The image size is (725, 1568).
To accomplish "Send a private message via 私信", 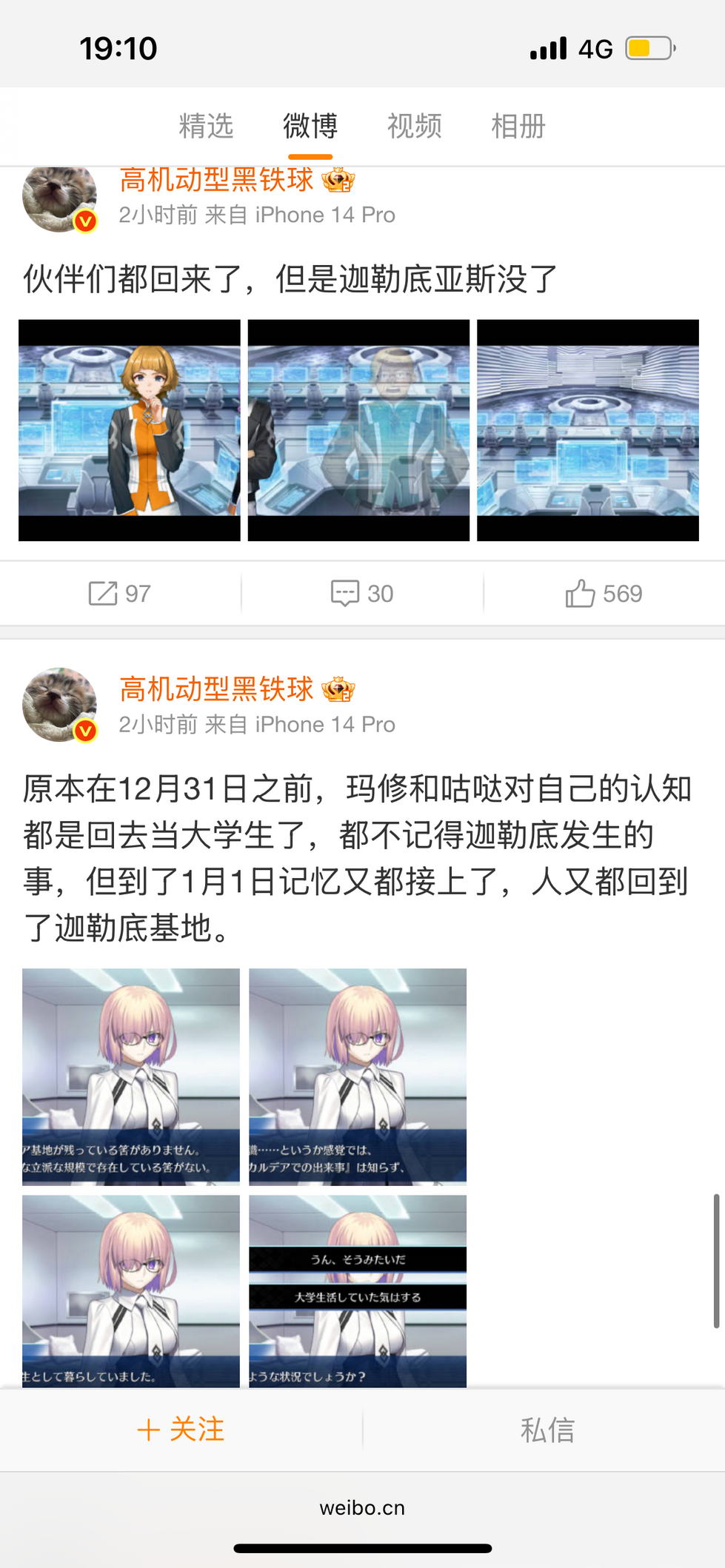I will (x=547, y=1430).
